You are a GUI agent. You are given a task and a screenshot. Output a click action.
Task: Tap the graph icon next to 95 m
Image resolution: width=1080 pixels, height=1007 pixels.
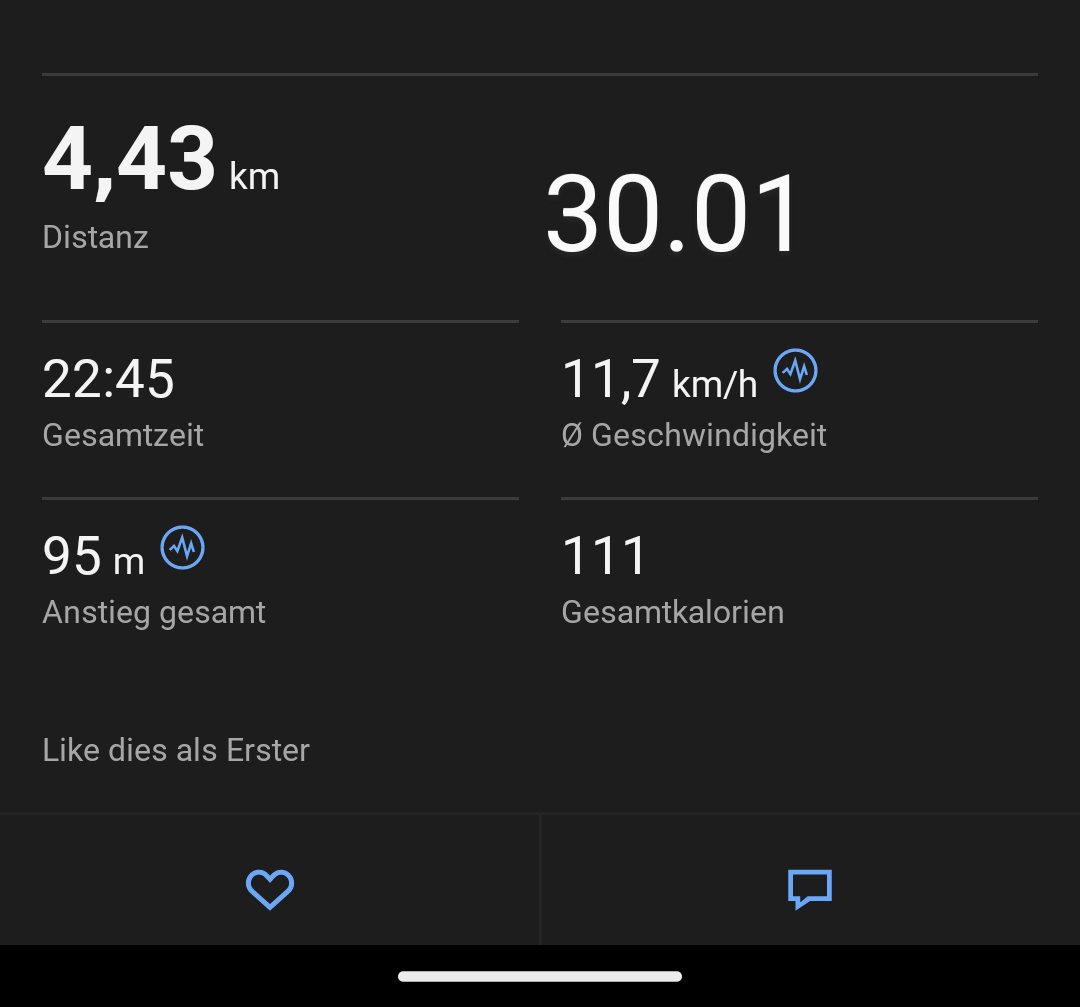[183, 547]
